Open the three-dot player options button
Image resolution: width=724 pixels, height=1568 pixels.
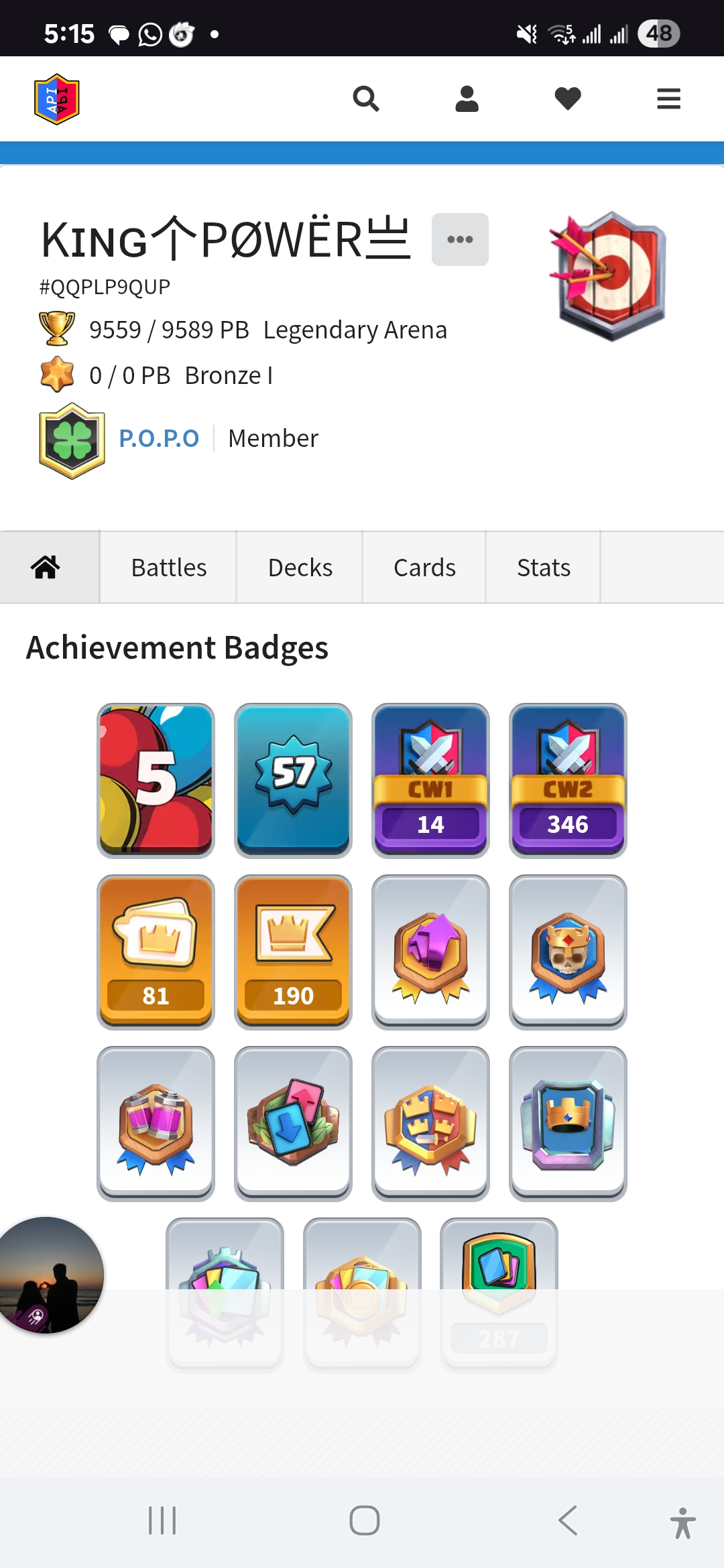[x=460, y=239]
